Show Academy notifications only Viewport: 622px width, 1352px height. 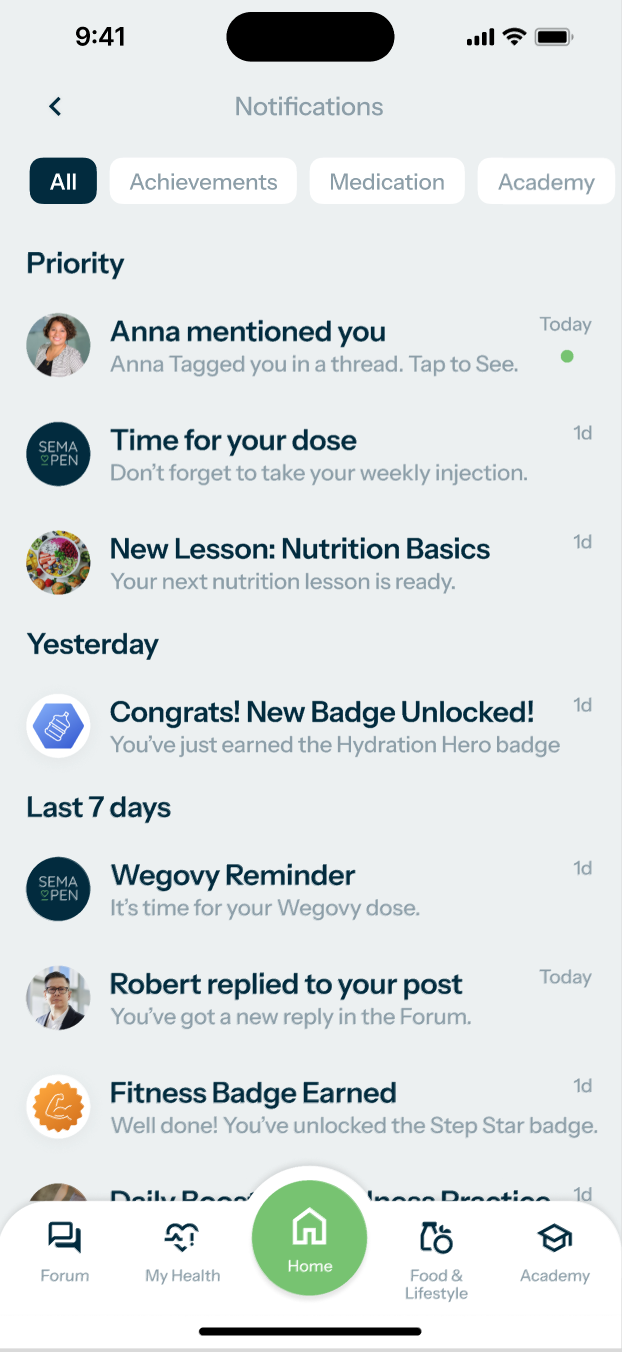pyautogui.click(x=545, y=182)
